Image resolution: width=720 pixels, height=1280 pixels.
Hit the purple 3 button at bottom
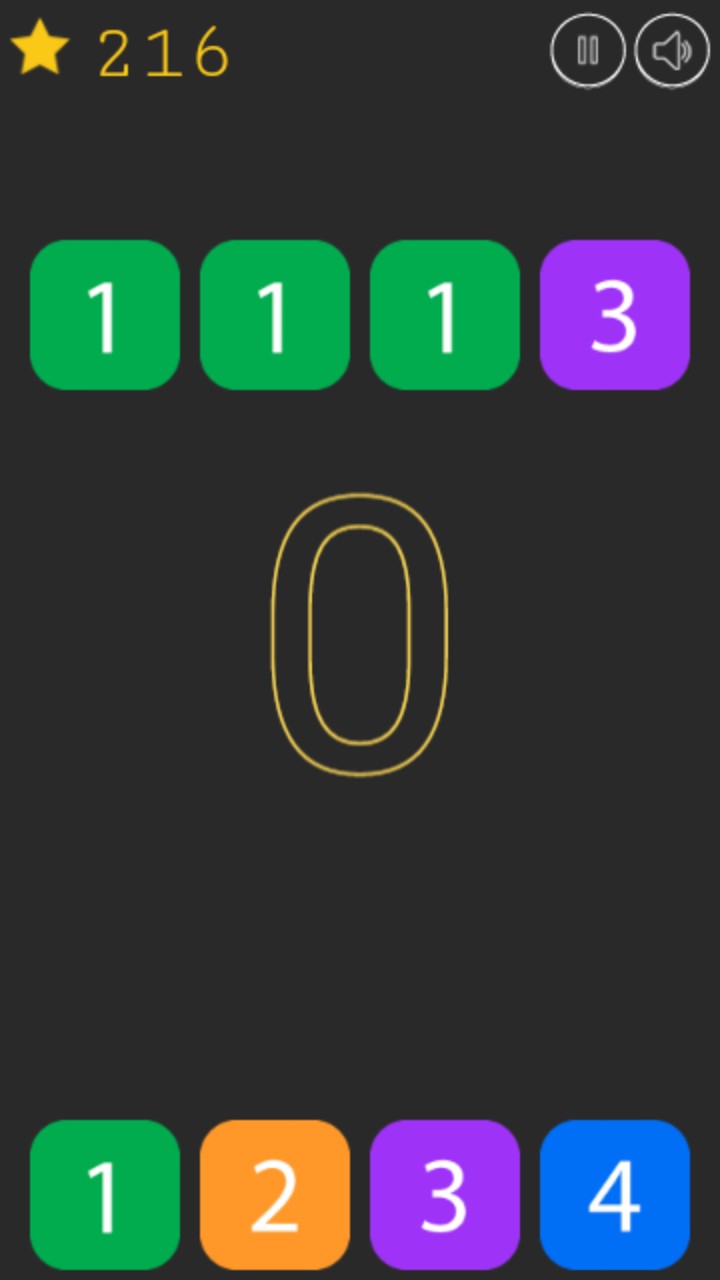[x=445, y=1195]
